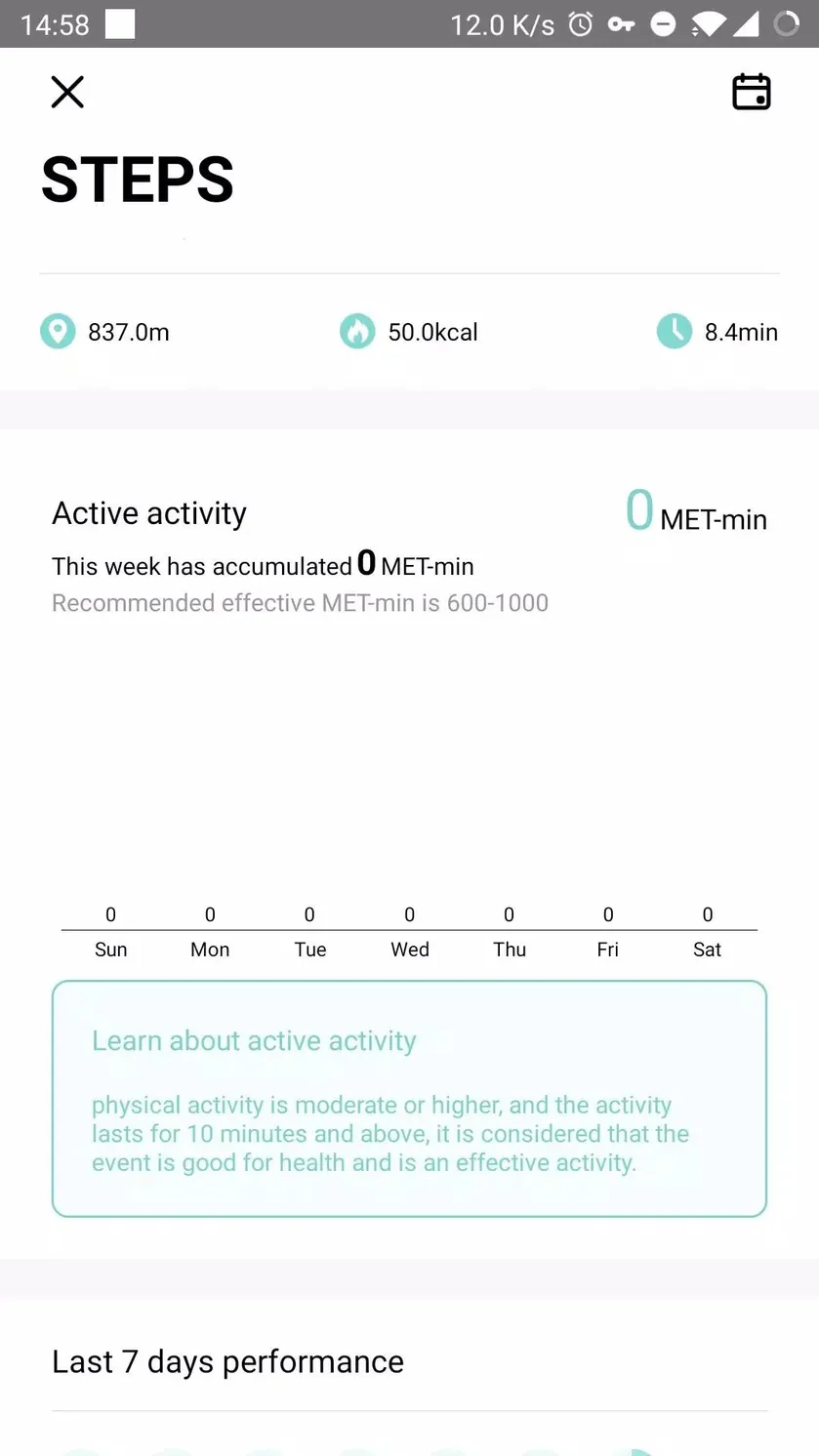Close the Steps screen
819x1456 pixels.
click(67, 93)
